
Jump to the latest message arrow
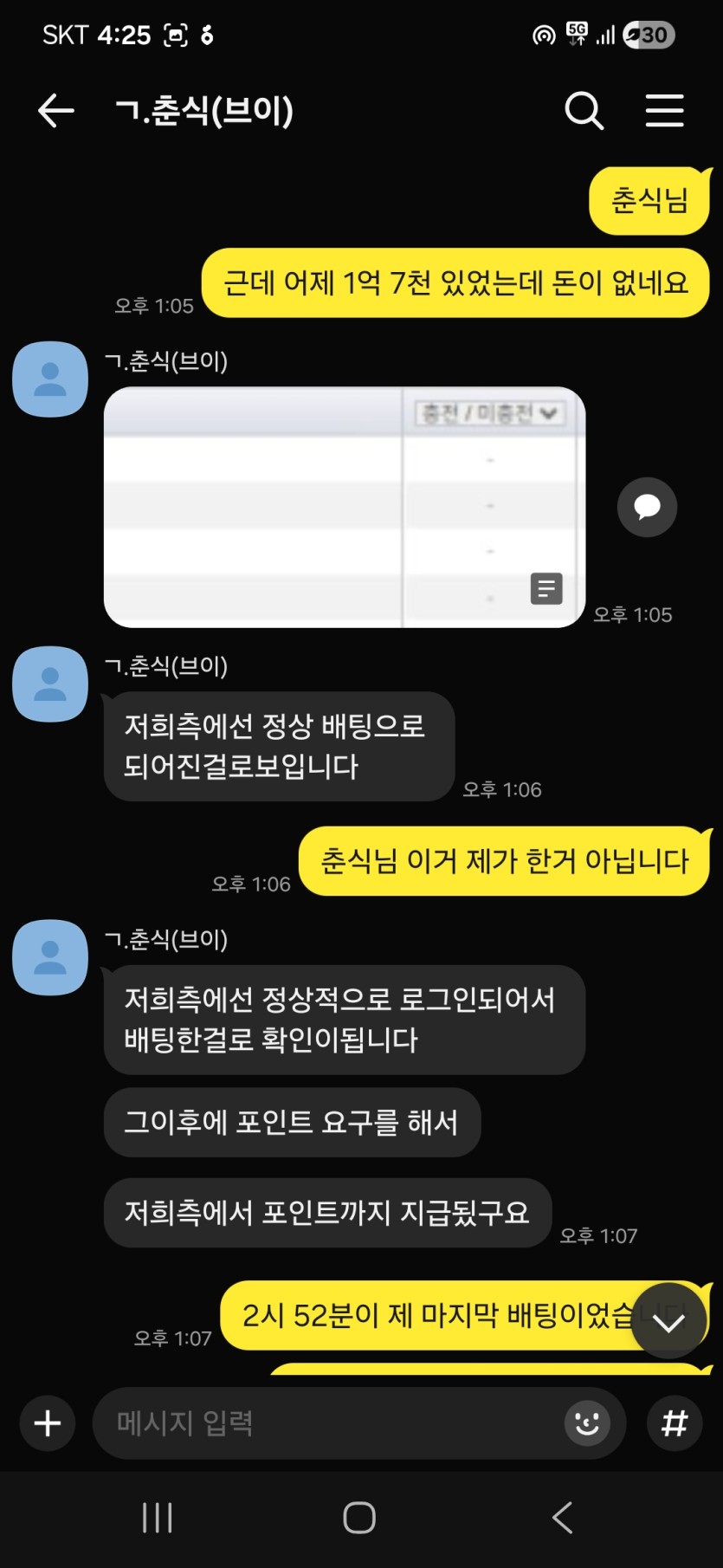pyautogui.click(x=668, y=1322)
